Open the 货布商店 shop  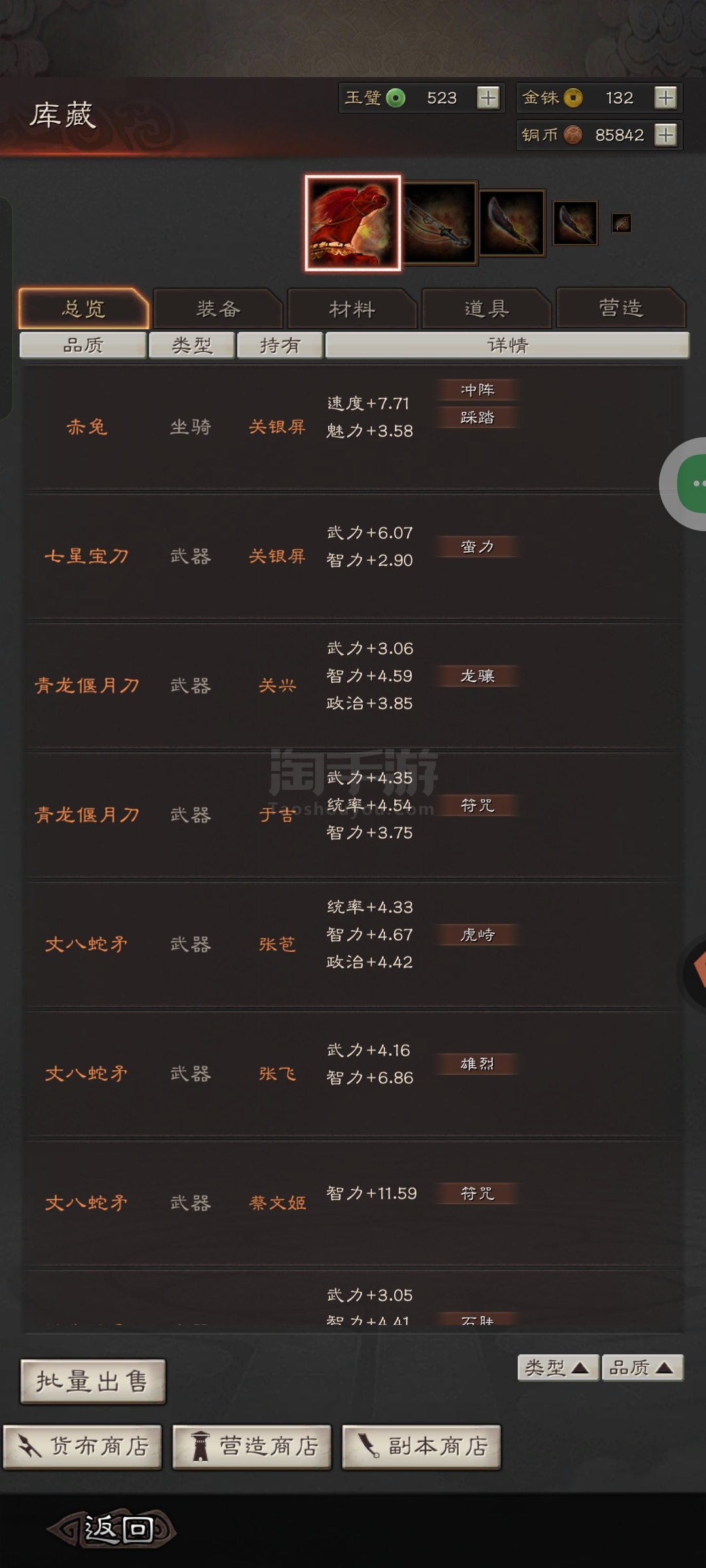pyautogui.click(x=83, y=1446)
